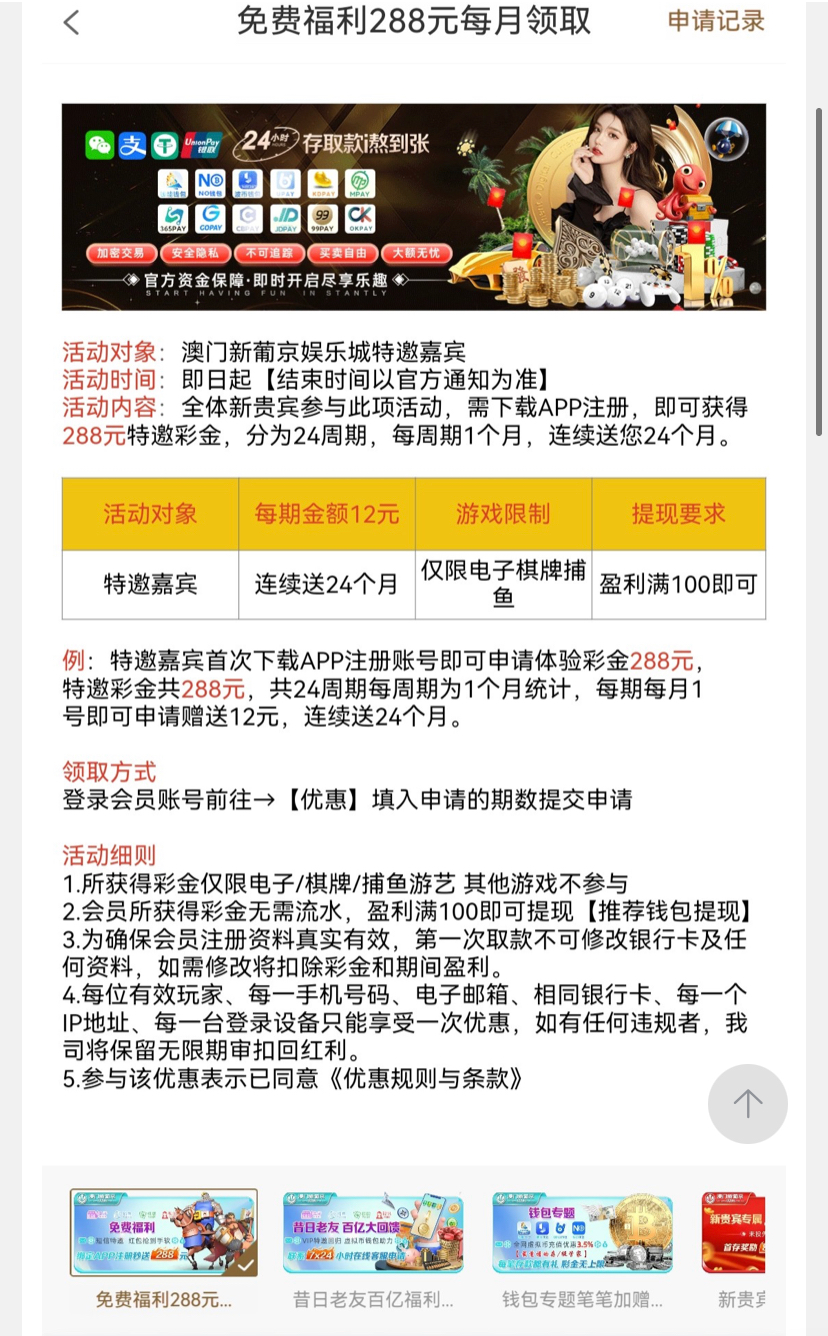Open 申请记录 application records
The height and width of the screenshot is (1336, 828).
(x=715, y=21)
